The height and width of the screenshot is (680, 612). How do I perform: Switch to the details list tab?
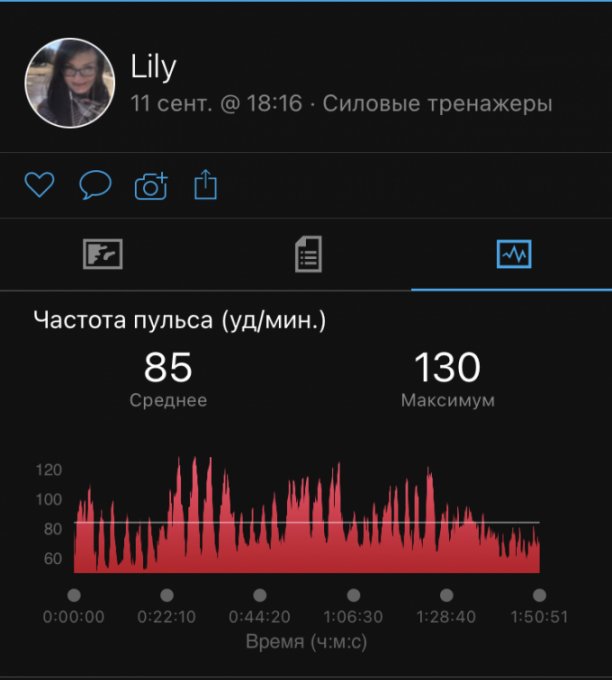(308, 255)
